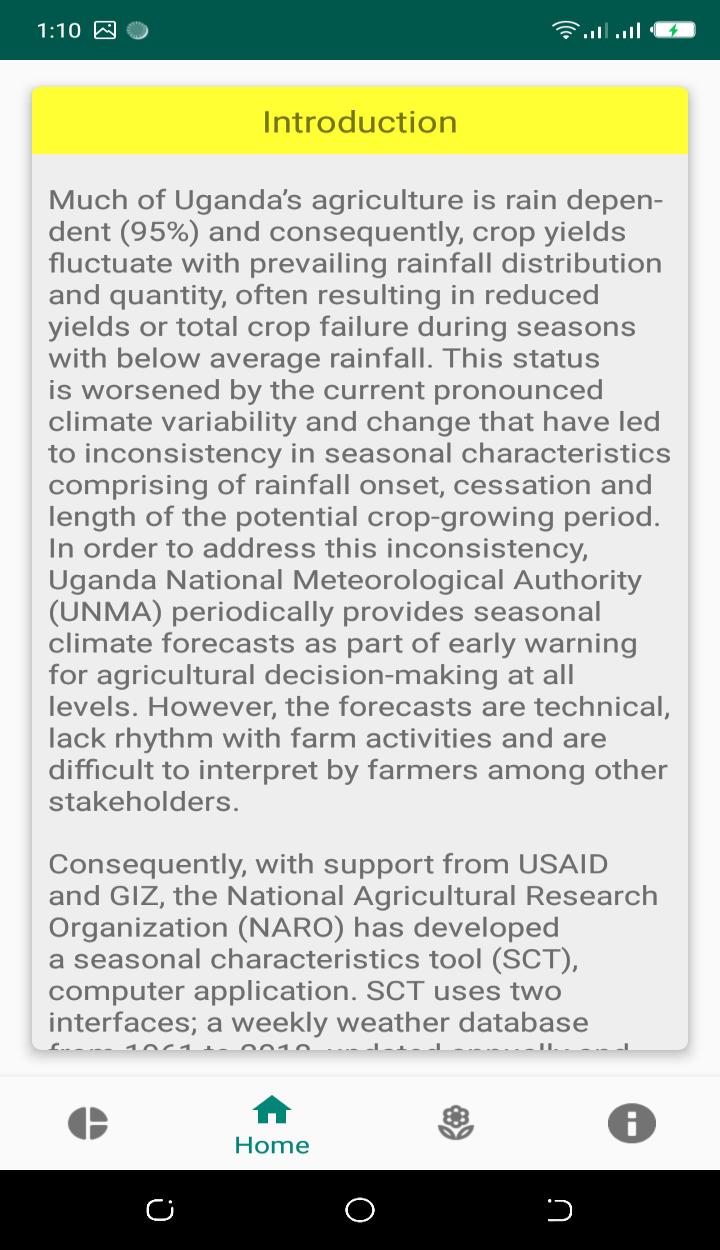Switch to the flower crops tab
The height and width of the screenshot is (1250, 720).
[x=456, y=1123]
